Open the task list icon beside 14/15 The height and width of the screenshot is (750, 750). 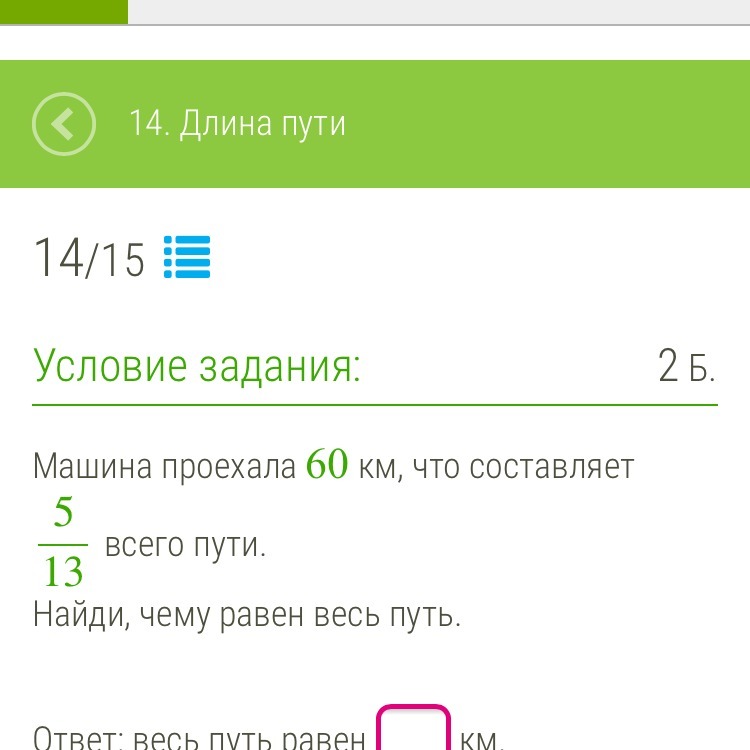[x=187, y=257]
